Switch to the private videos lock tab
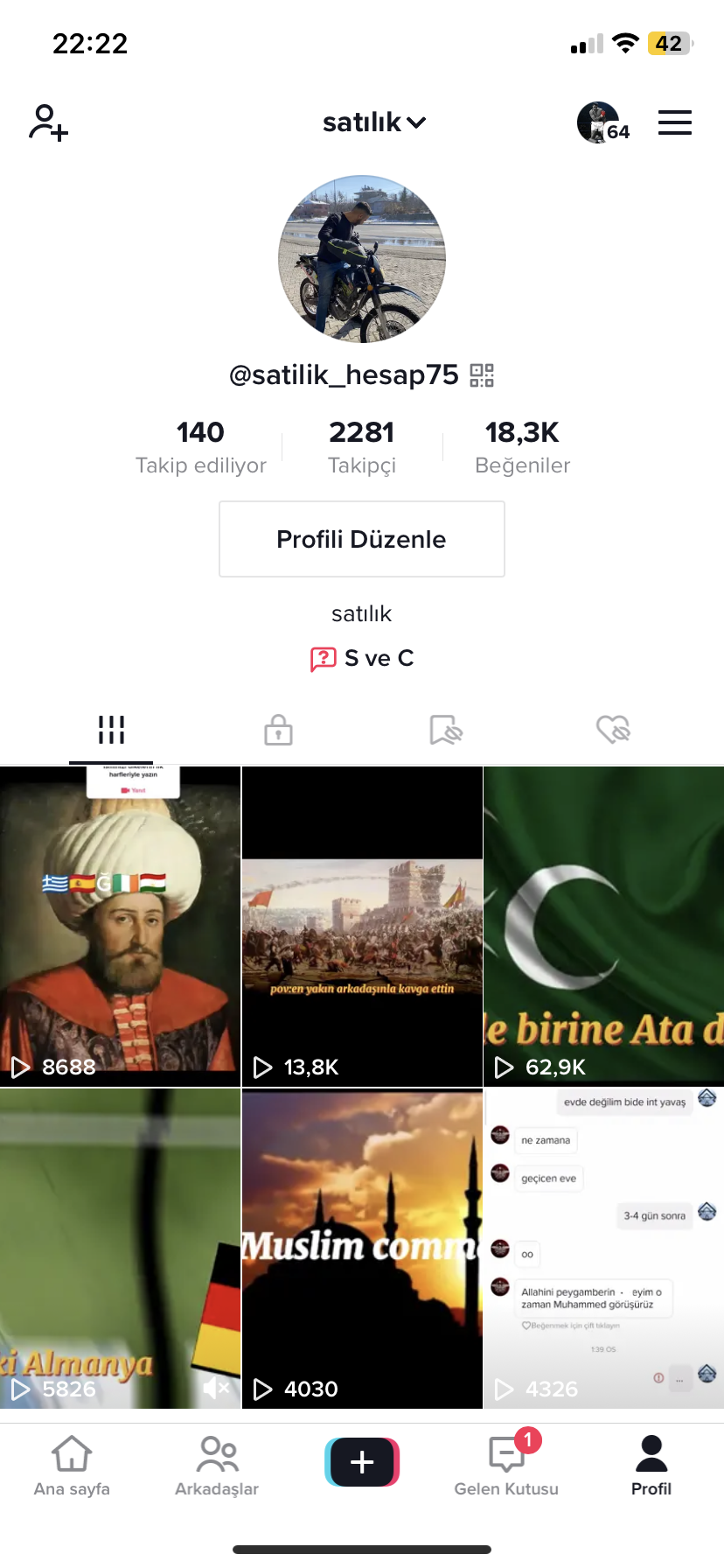 (278, 730)
